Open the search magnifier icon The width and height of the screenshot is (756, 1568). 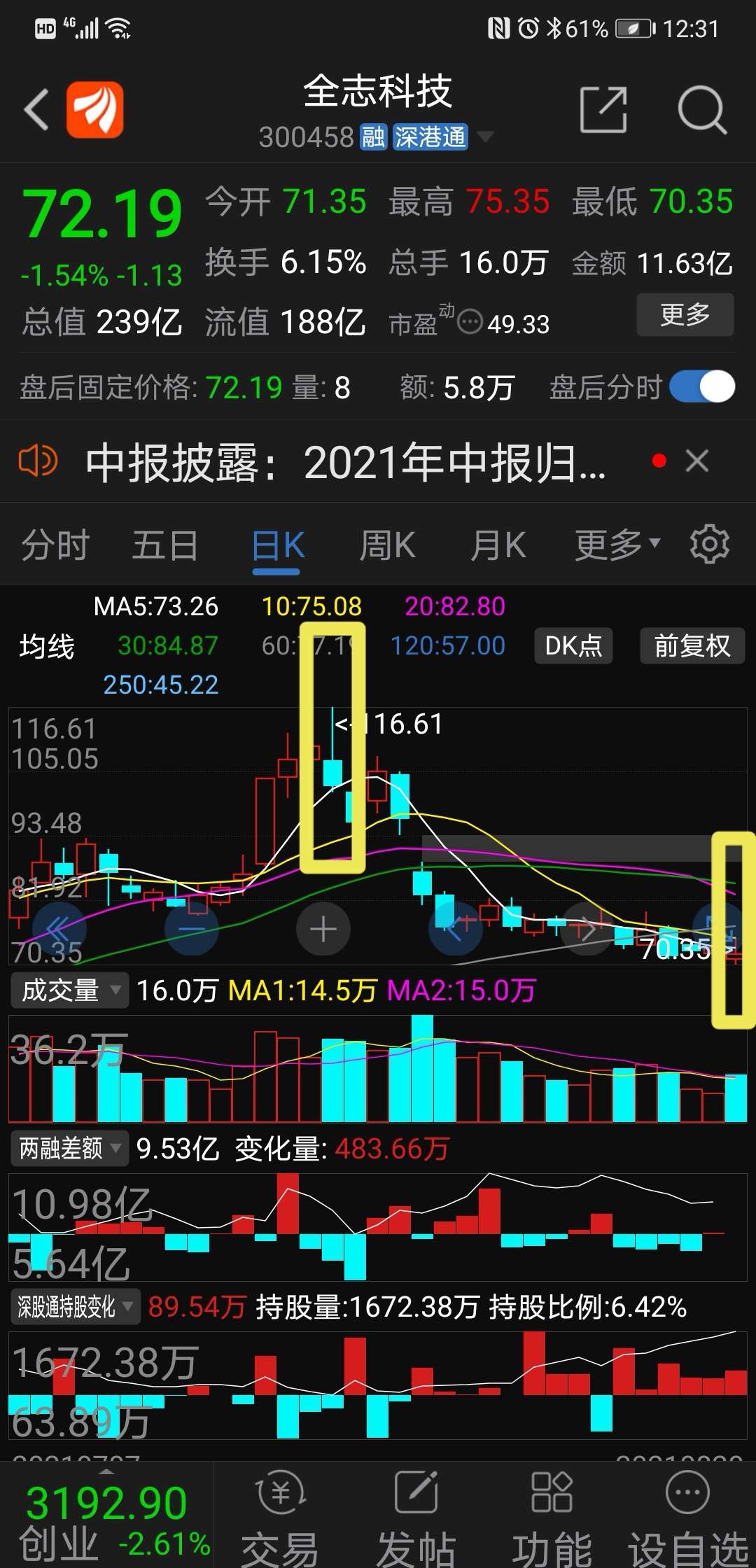click(x=702, y=110)
